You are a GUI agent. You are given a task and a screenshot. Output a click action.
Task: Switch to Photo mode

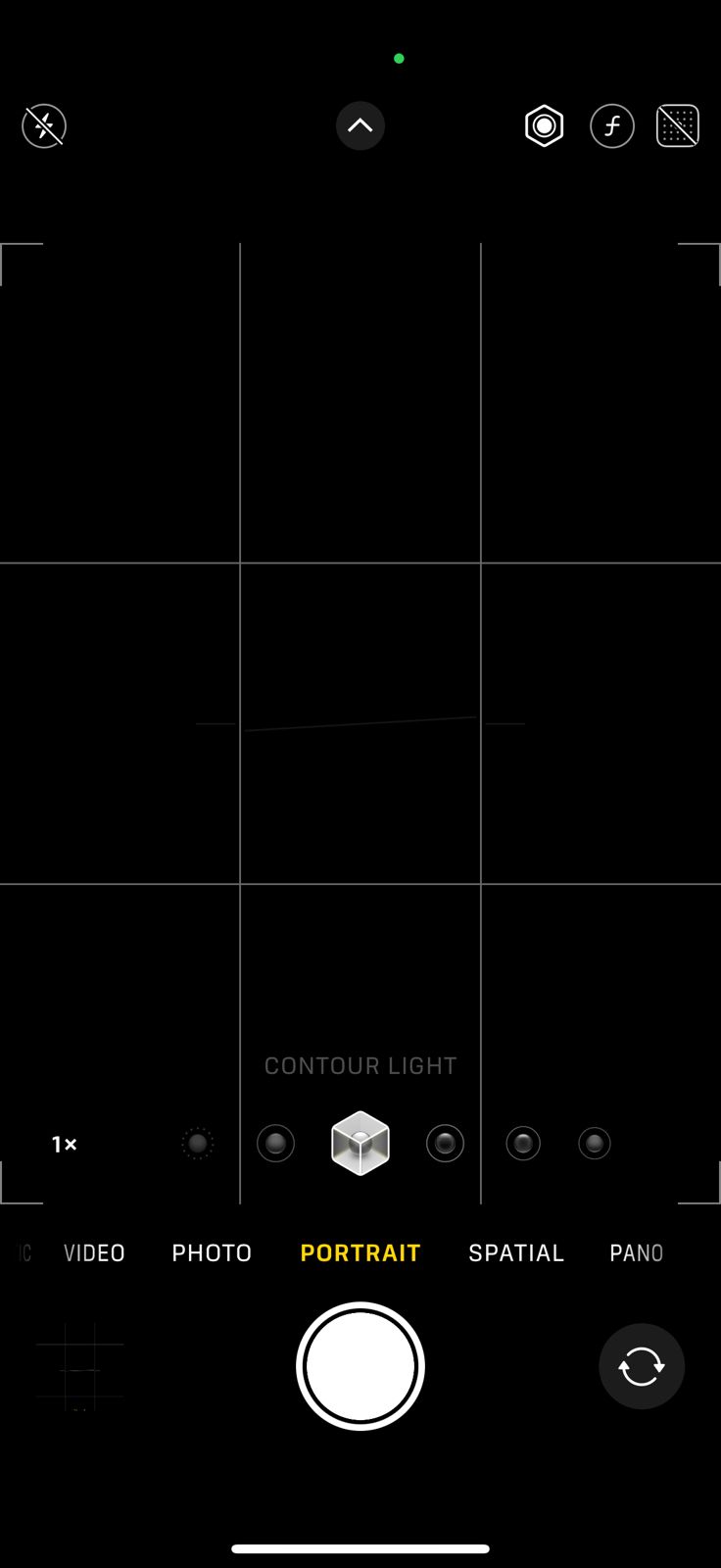pyautogui.click(x=212, y=1252)
